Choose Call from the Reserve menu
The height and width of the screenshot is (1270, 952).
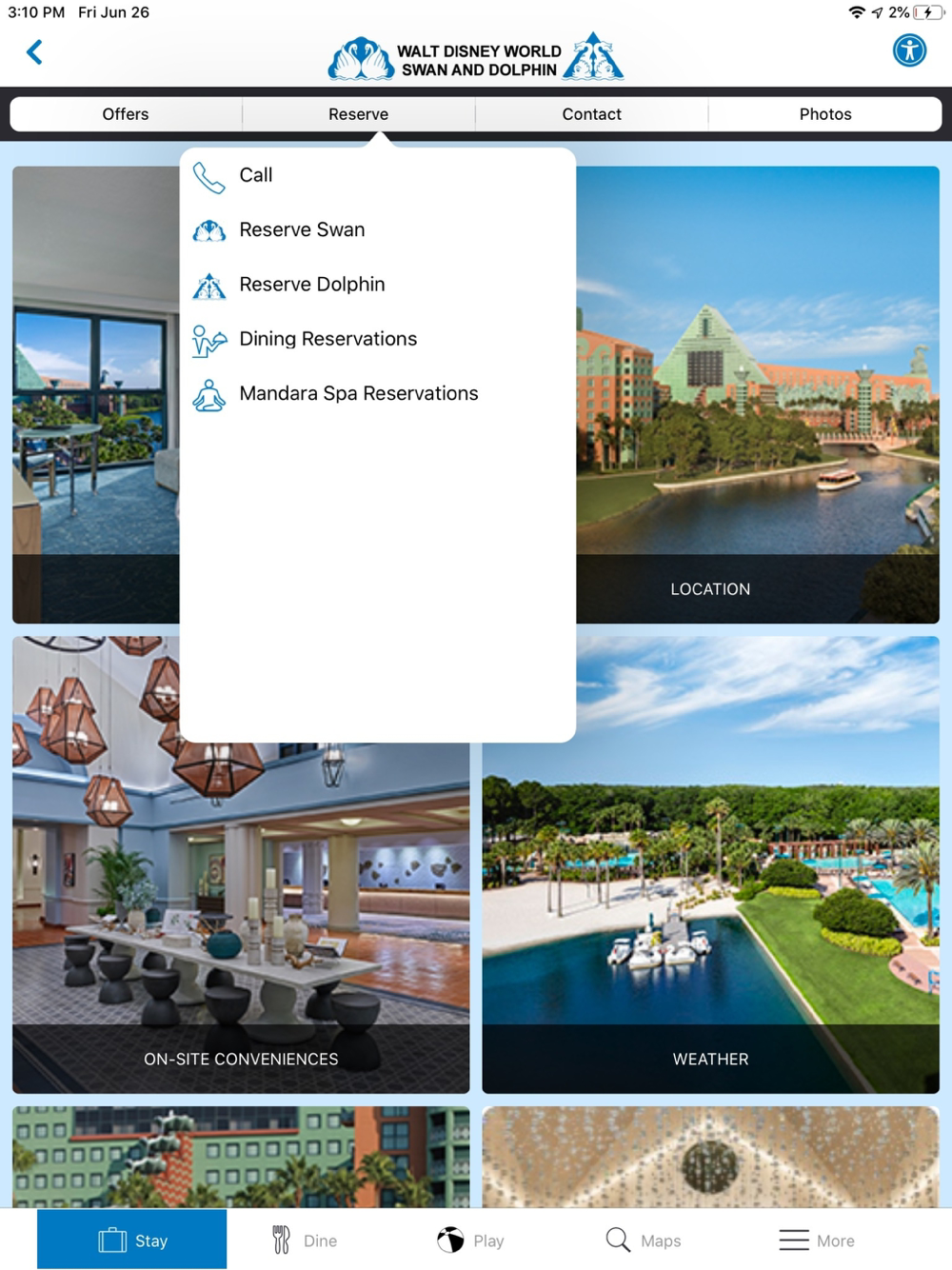click(x=378, y=175)
